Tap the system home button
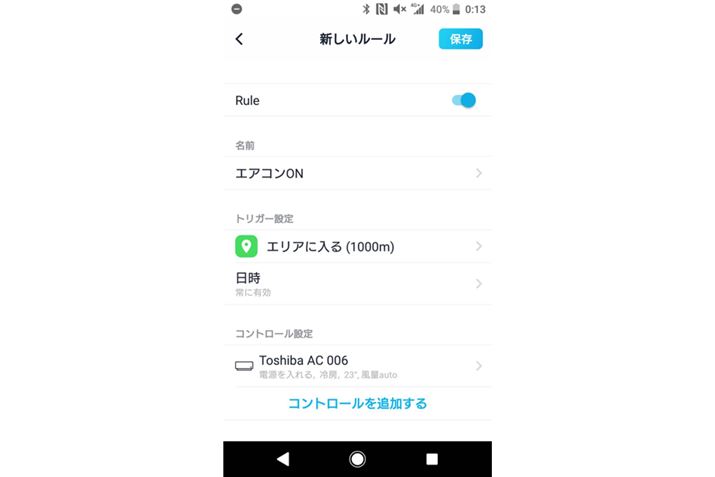Image resolution: width=715 pixels, height=477 pixels. pyautogui.click(x=357, y=459)
